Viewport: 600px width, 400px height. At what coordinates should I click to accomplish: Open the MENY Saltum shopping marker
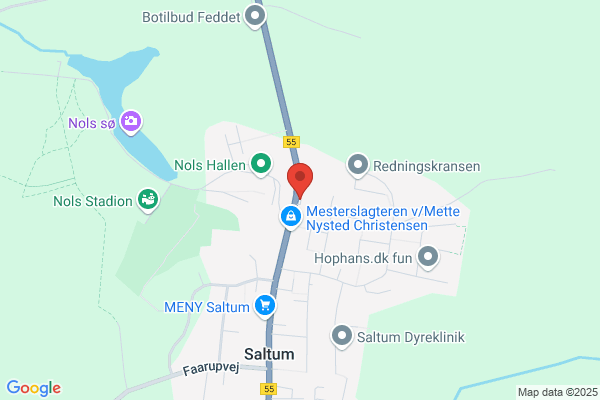[265, 306]
